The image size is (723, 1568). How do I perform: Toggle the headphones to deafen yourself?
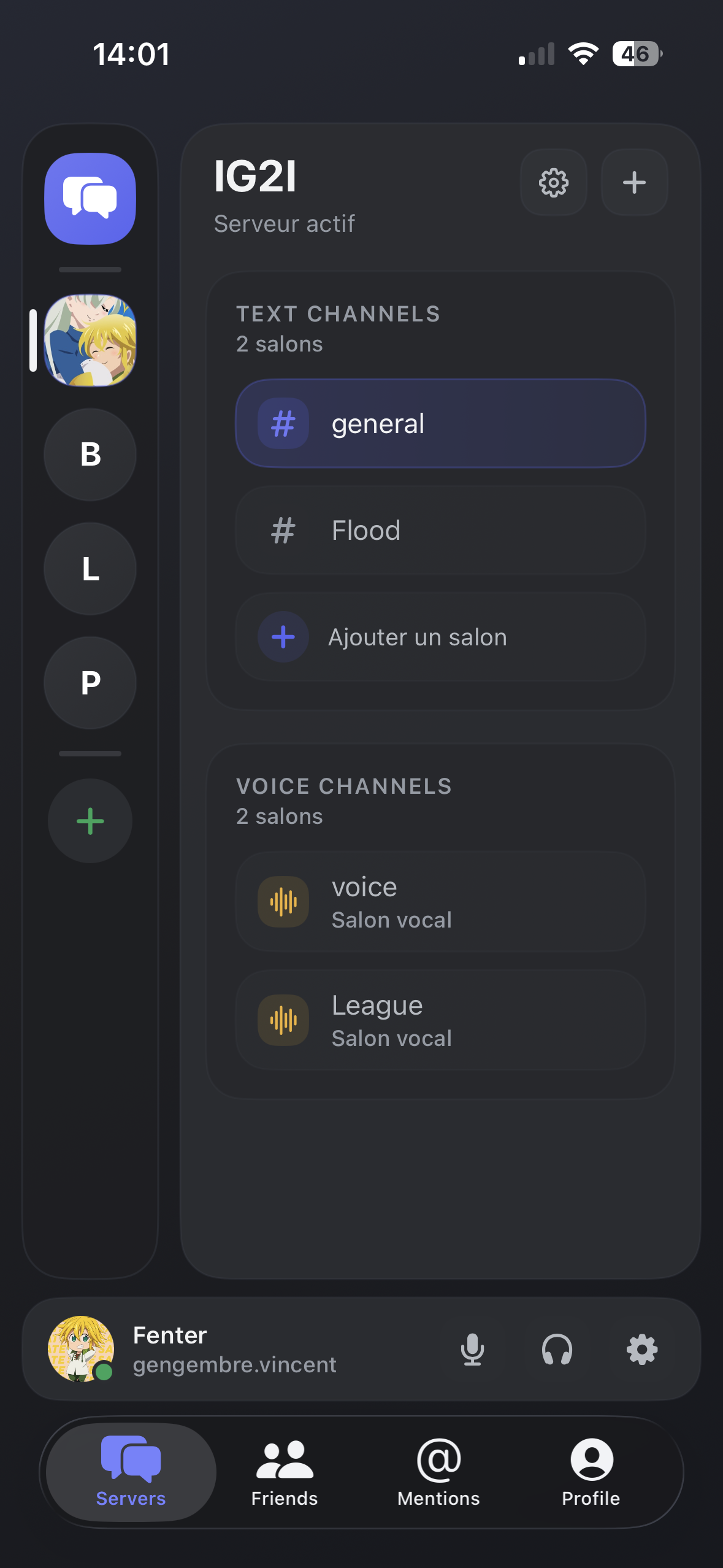coord(556,1351)
